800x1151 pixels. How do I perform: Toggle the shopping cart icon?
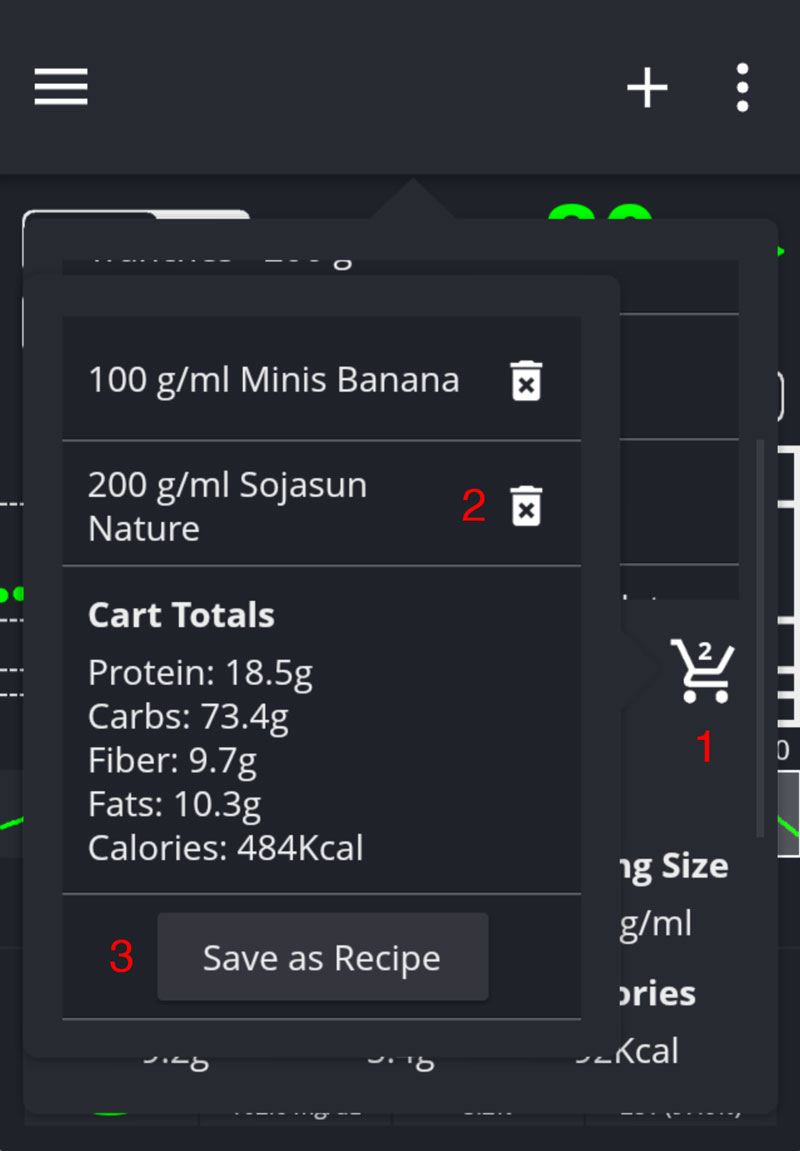pos(705,671)
